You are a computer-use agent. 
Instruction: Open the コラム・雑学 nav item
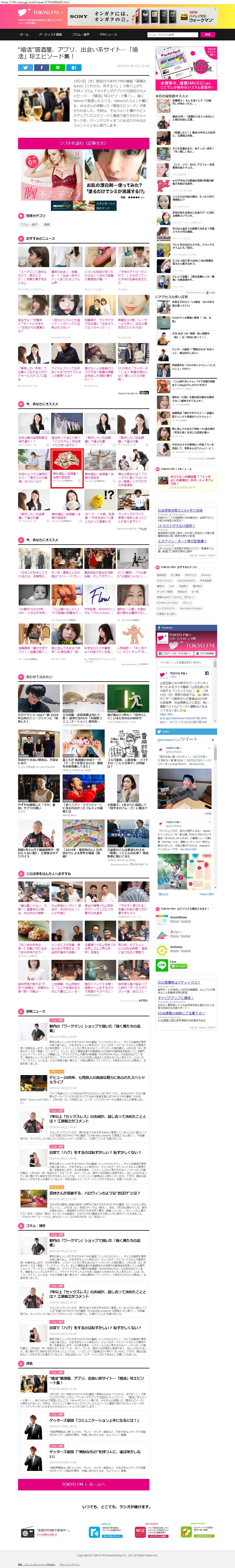[81, 35]
